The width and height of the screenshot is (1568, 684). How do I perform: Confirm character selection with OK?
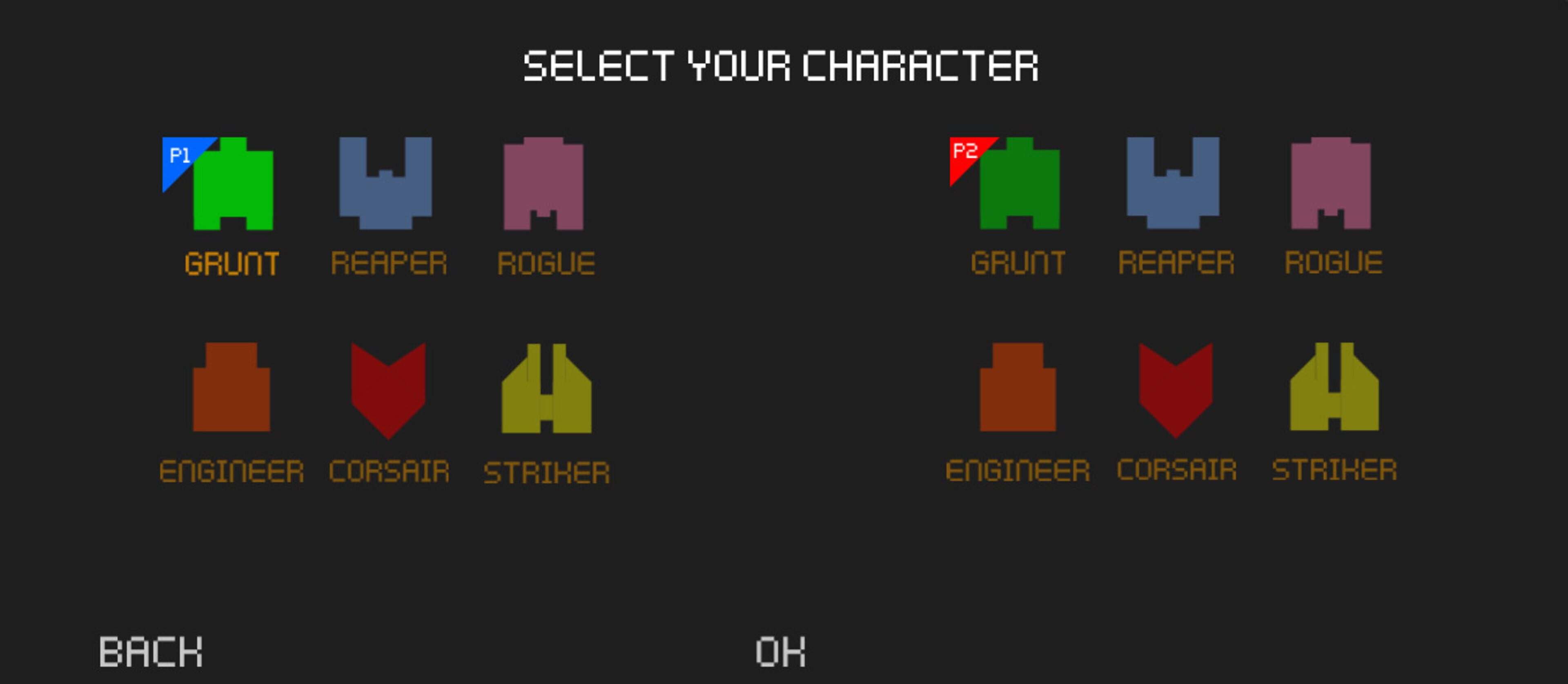pyautogui.click(x=780, y=652)
